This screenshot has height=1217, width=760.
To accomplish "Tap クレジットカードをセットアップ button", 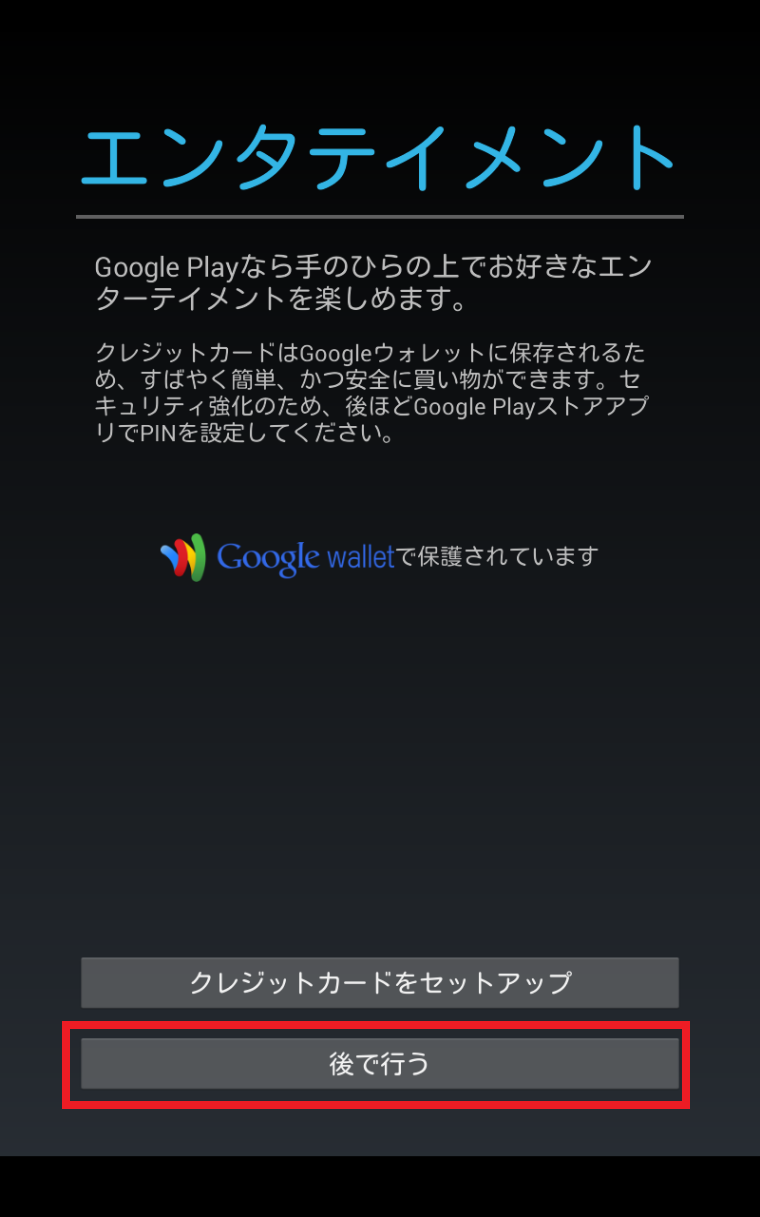I will [x=380, y=982].
